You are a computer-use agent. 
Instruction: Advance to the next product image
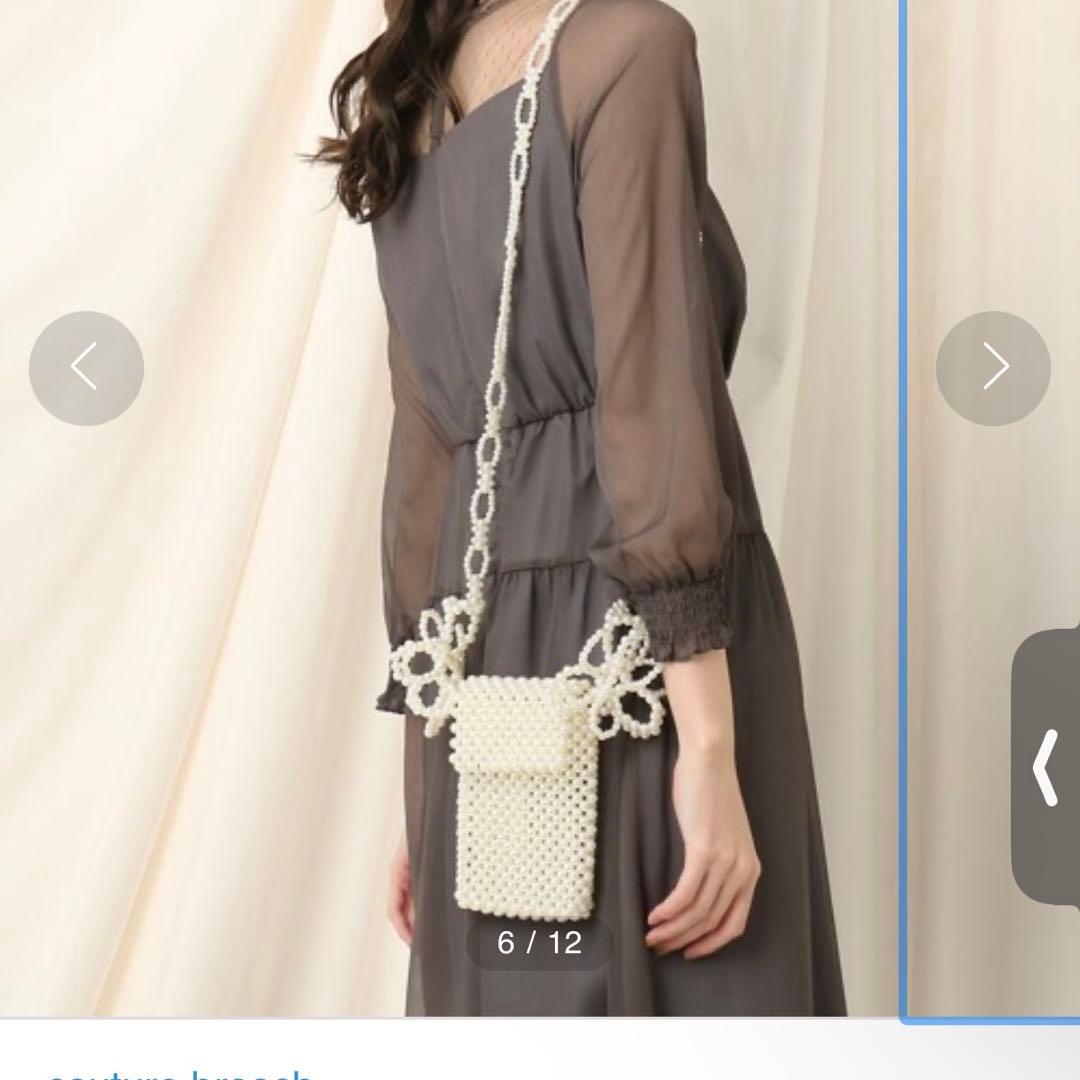click(993, 368)
